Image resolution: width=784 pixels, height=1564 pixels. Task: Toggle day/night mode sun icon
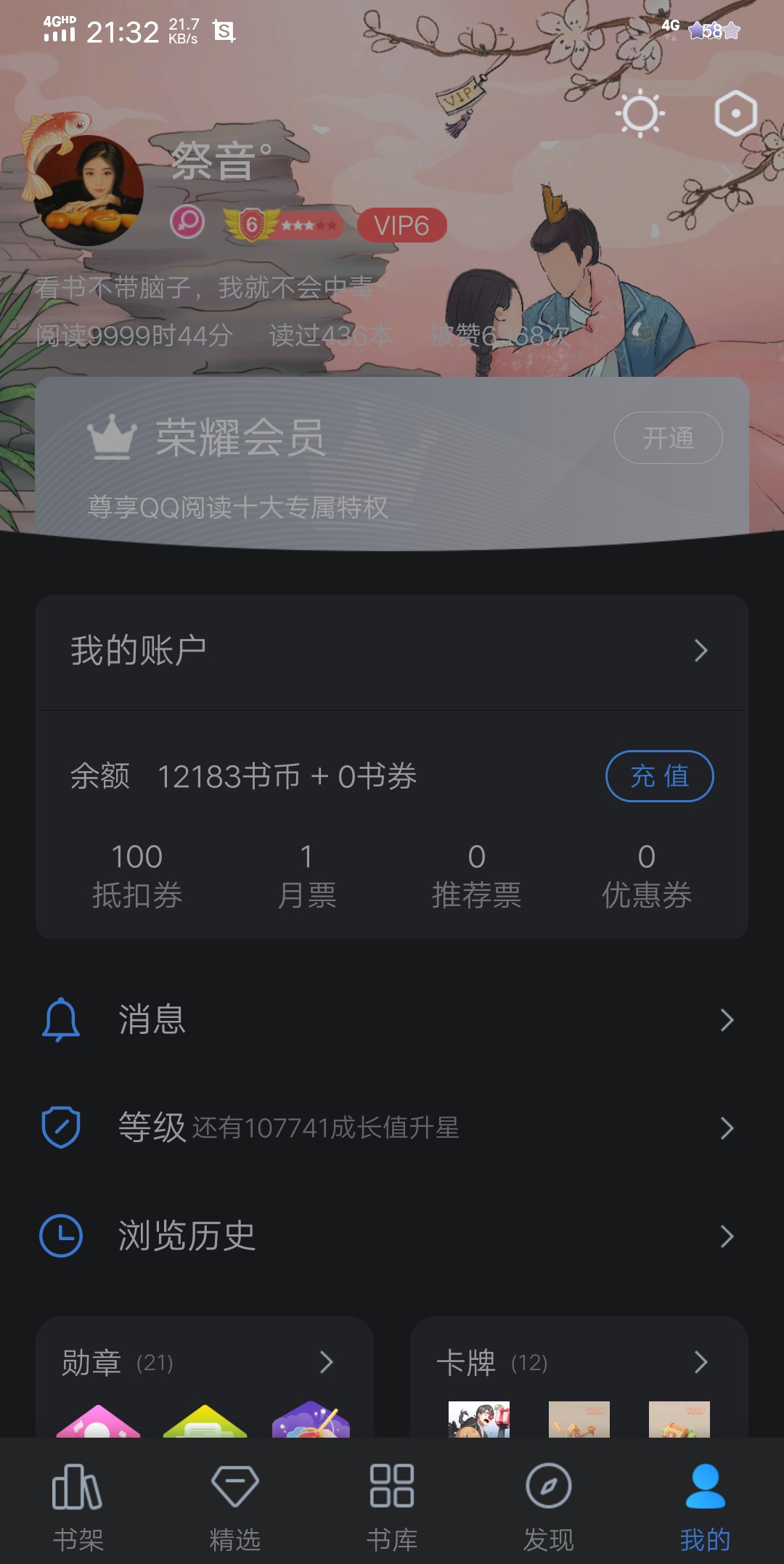point(640,114)
